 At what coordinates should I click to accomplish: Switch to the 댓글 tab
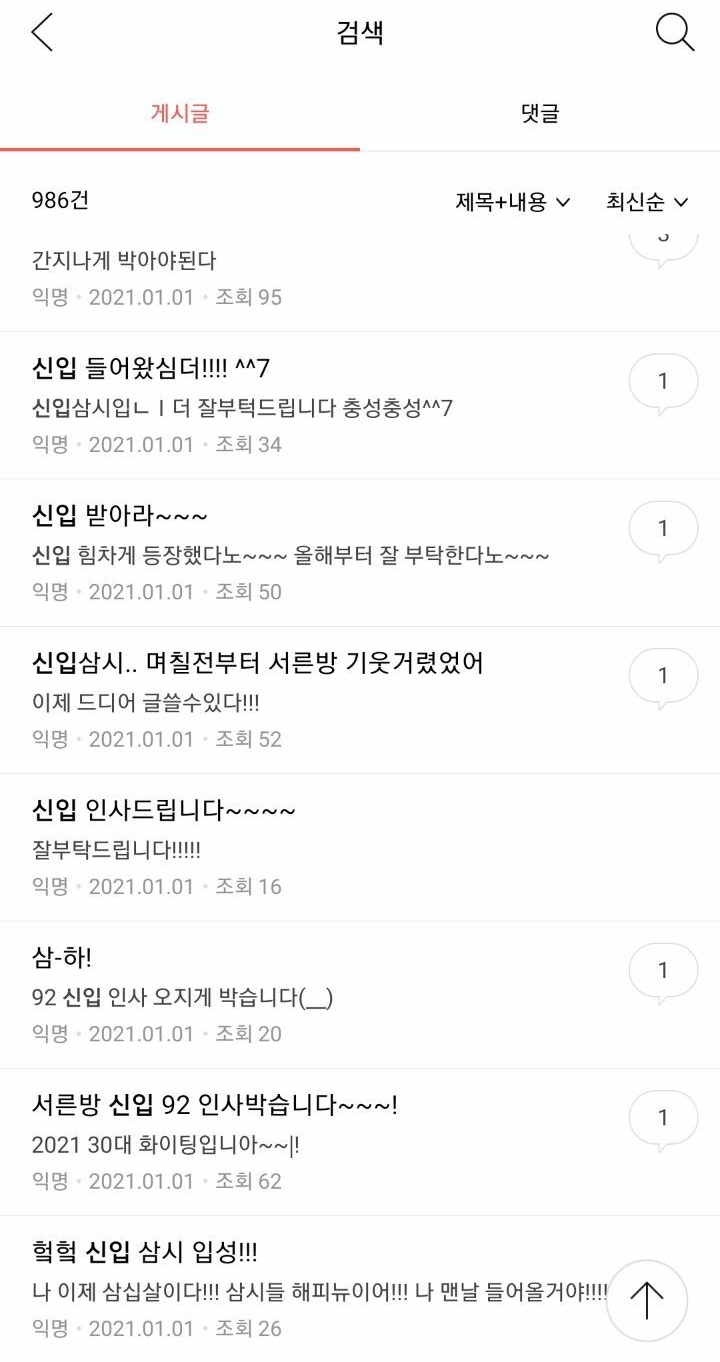click(x=540, y=113)
